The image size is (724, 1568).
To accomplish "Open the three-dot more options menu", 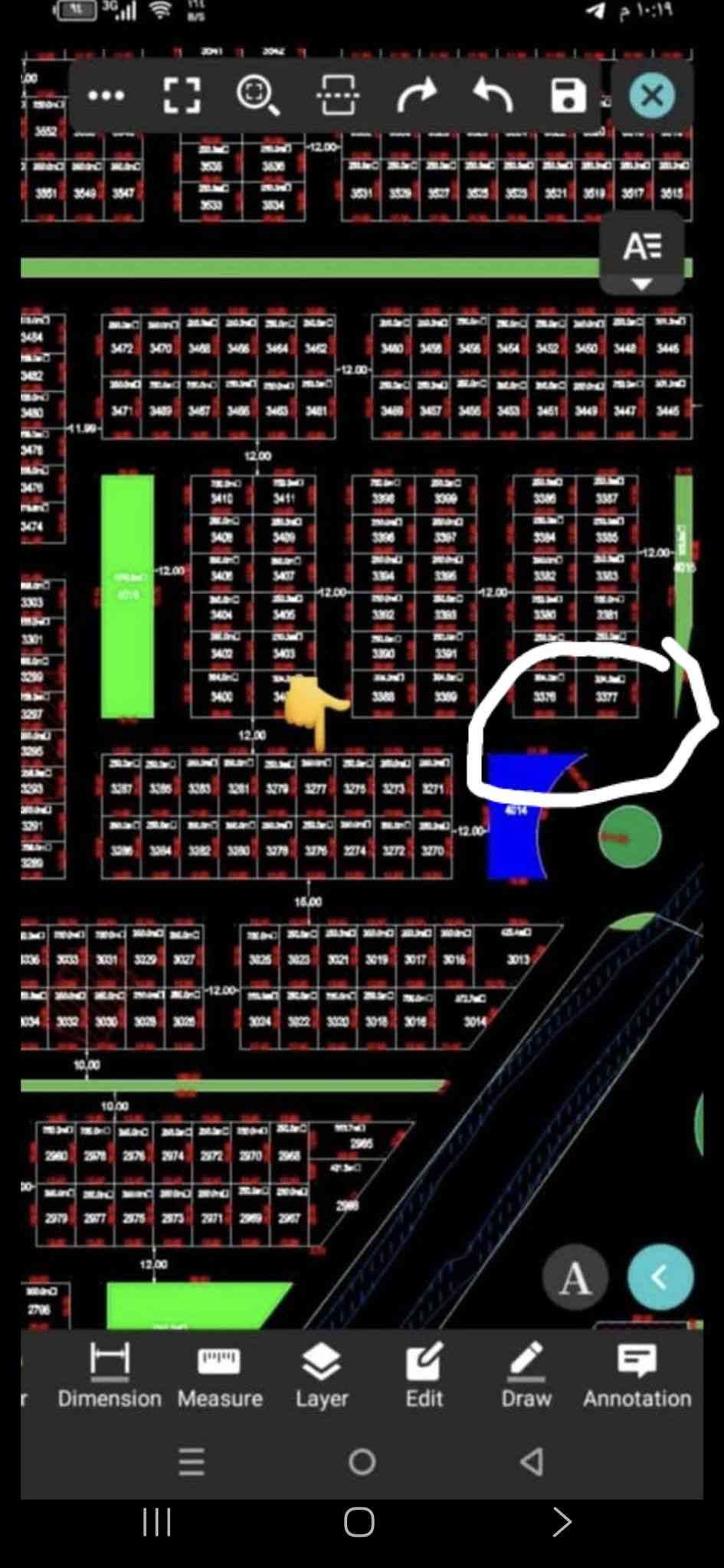I will [x=106, y=96].
